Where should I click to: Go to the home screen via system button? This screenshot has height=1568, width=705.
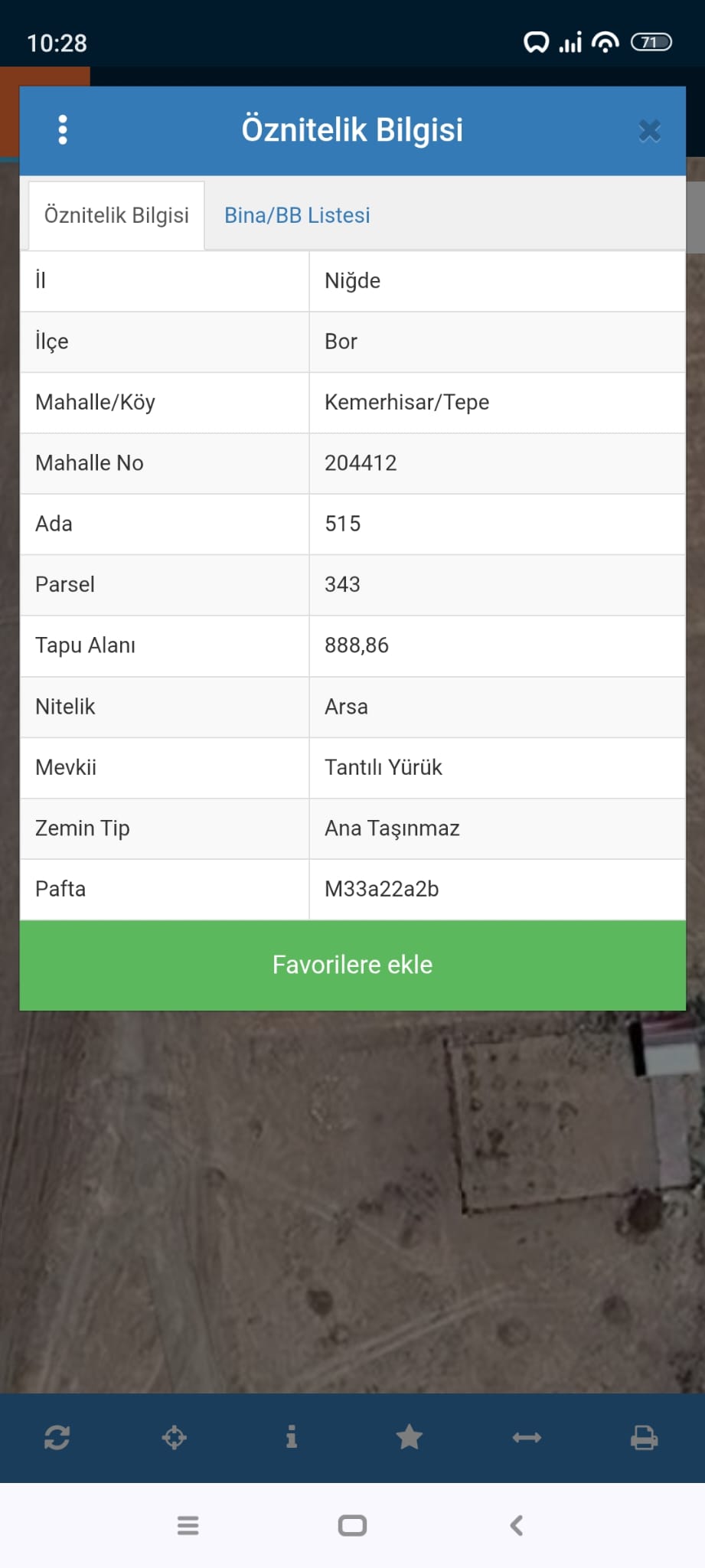coord(352,1526)
